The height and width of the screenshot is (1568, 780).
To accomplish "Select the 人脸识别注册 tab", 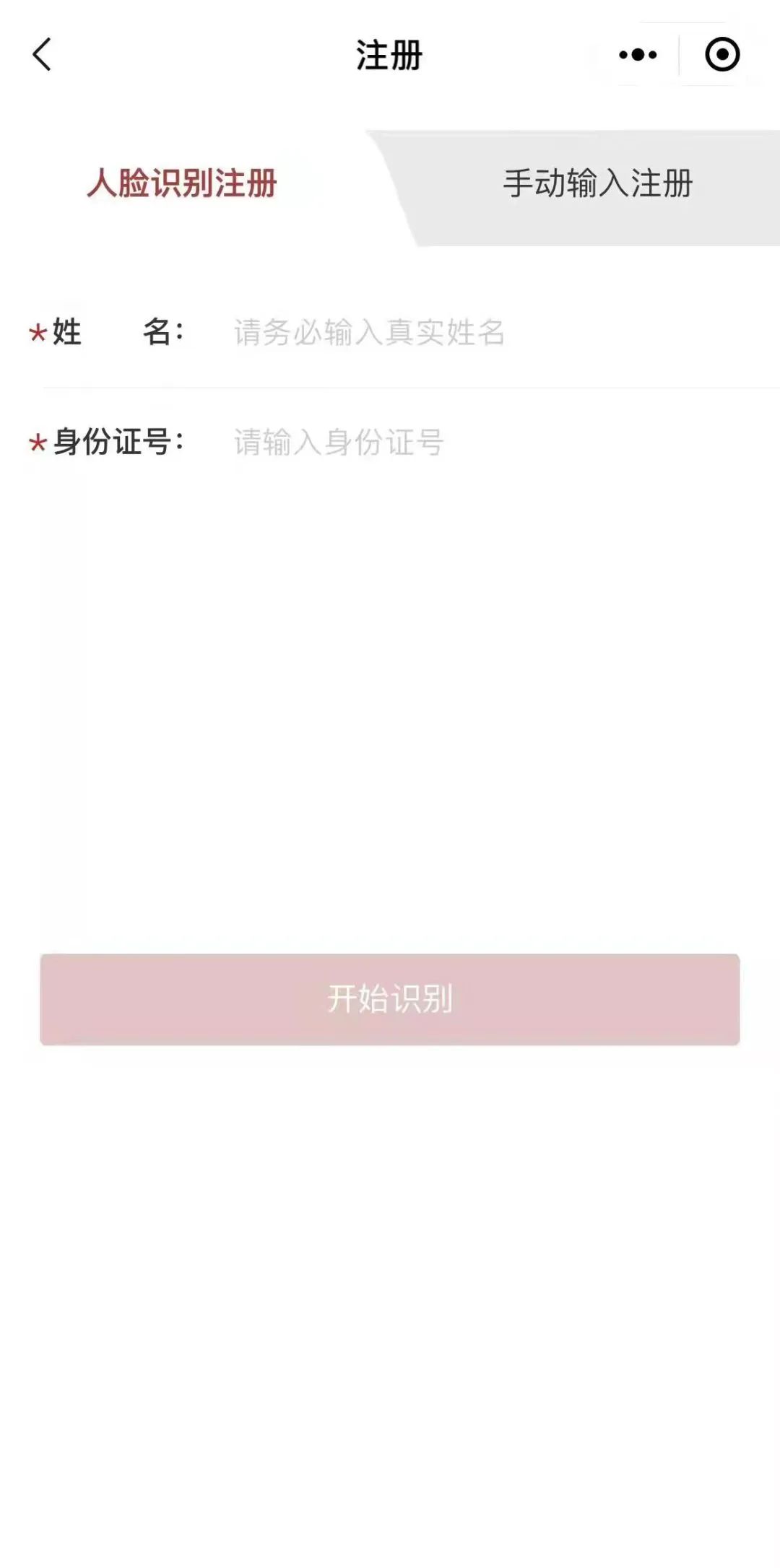I will point(182,183).
